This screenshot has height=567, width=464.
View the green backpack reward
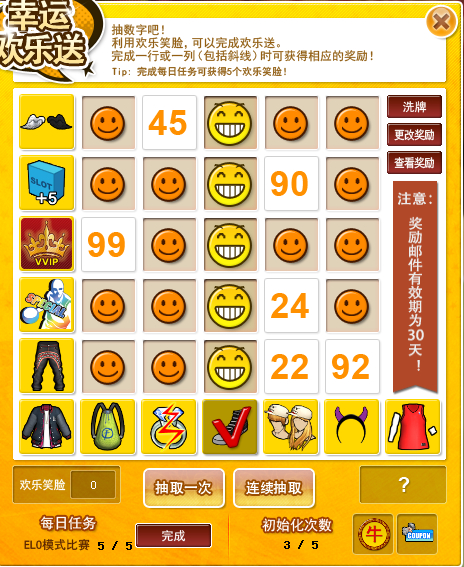point(107,426)
